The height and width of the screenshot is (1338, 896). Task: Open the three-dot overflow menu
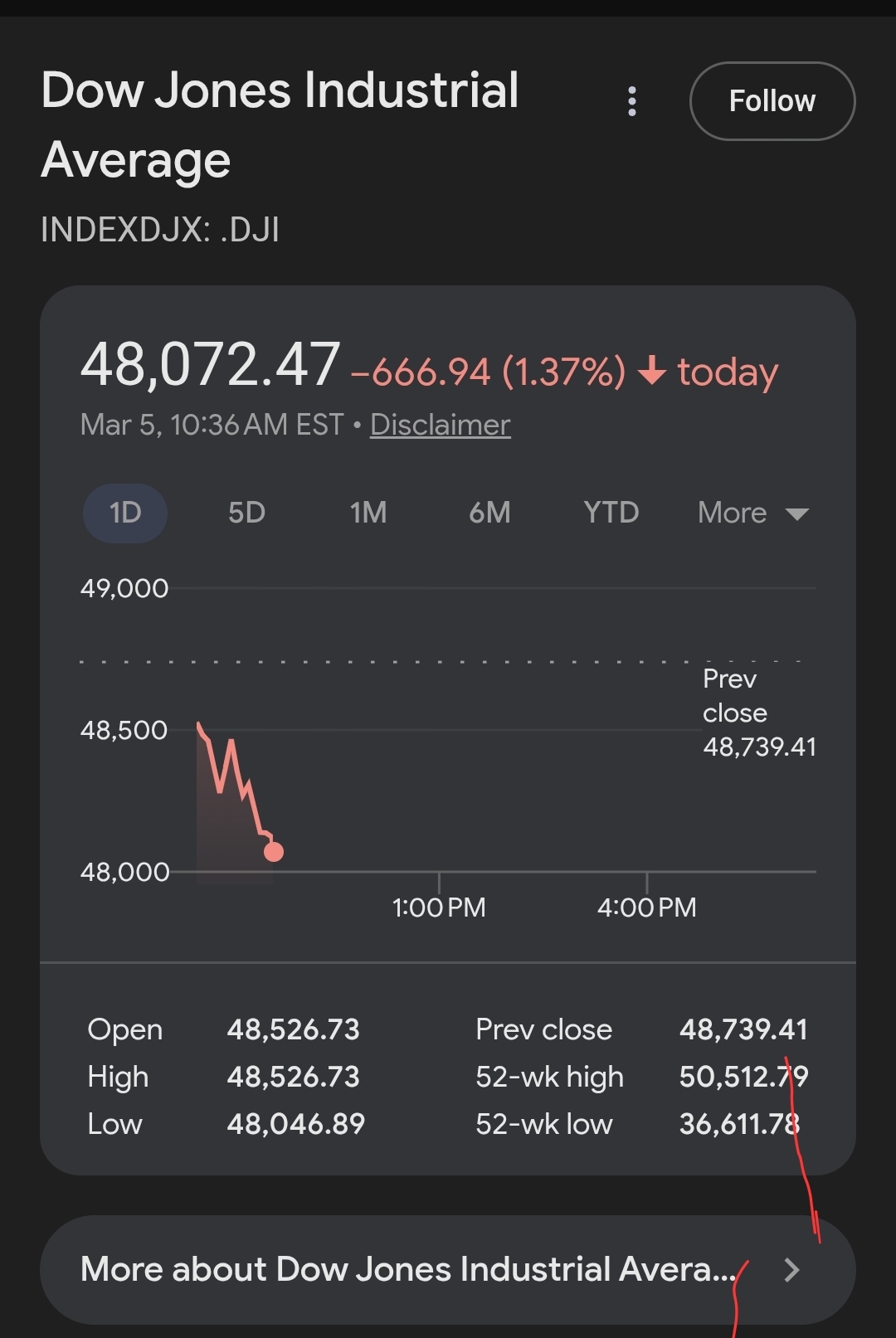click(x=632, y=100)
